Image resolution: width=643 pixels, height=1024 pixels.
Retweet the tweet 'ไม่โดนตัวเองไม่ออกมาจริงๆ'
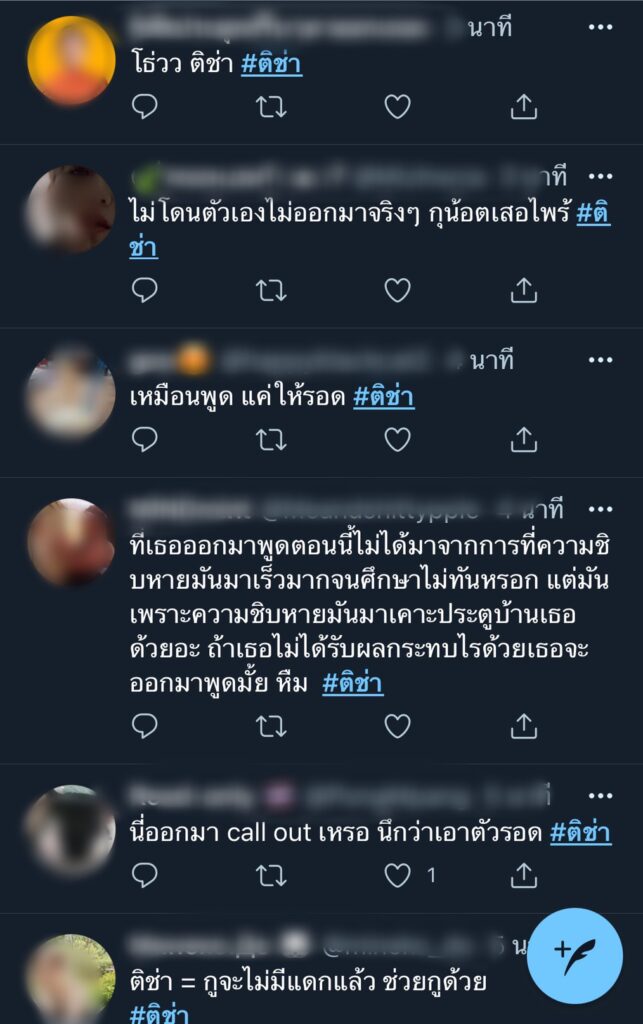pyautogui.click(x=271, y=290)
